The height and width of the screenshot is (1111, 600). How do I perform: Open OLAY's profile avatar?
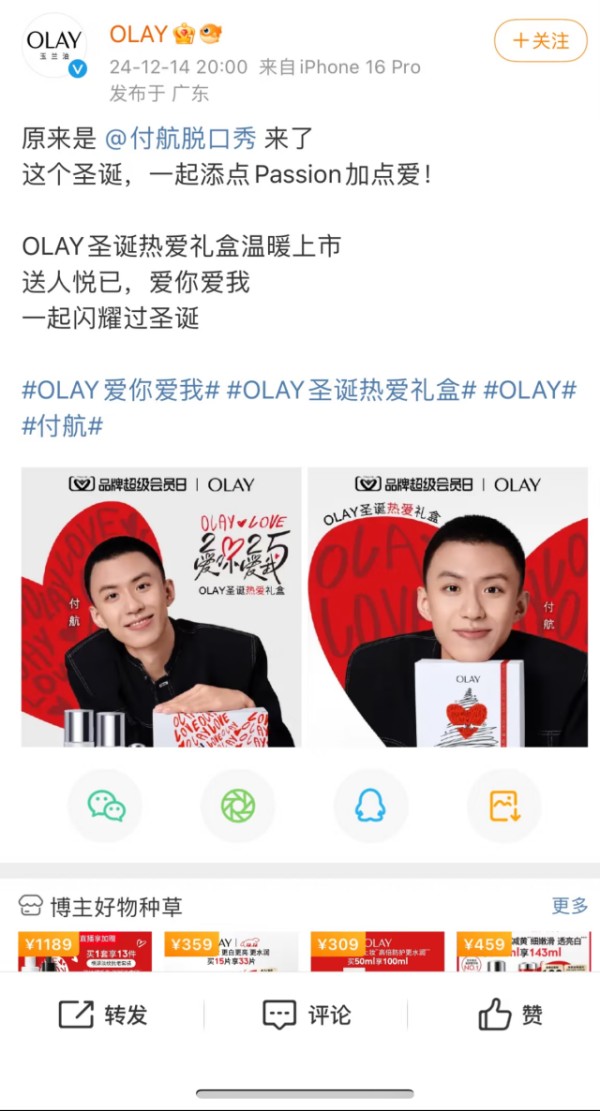click(54, 45)
